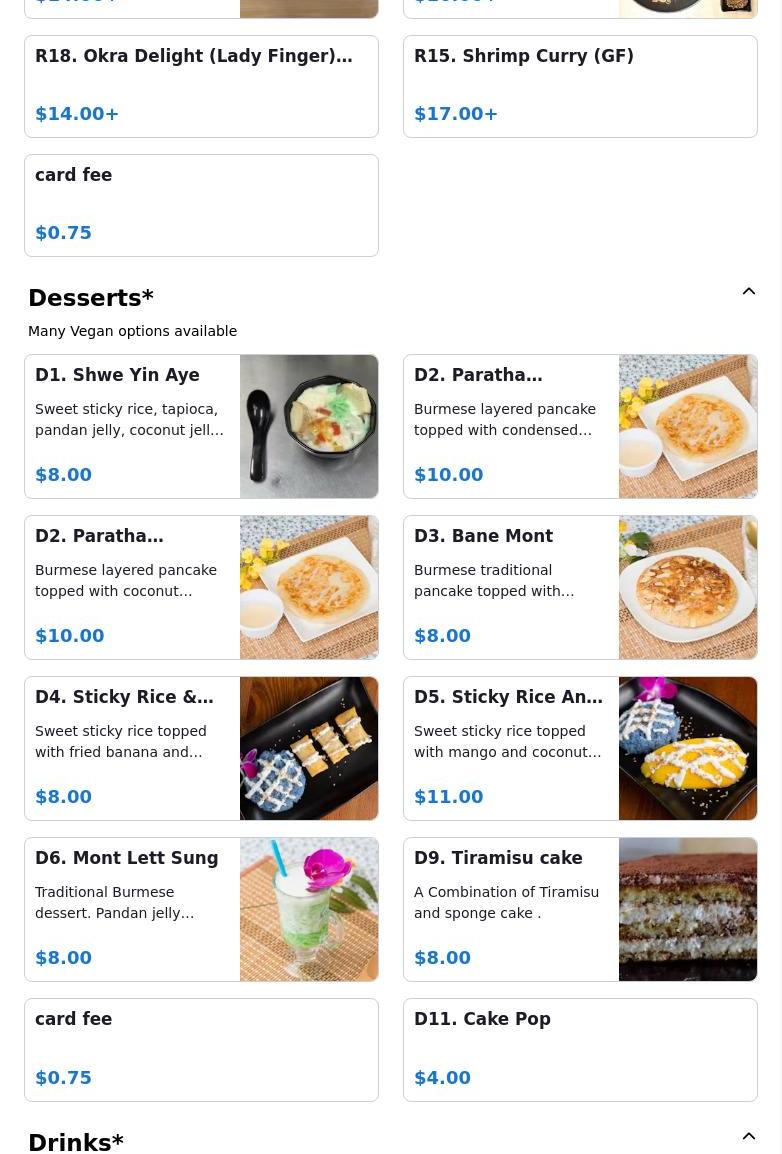The image size is (782, 1154).
Task: Choose D2. Paratha topped with coconut
Action: click(201, 587)
